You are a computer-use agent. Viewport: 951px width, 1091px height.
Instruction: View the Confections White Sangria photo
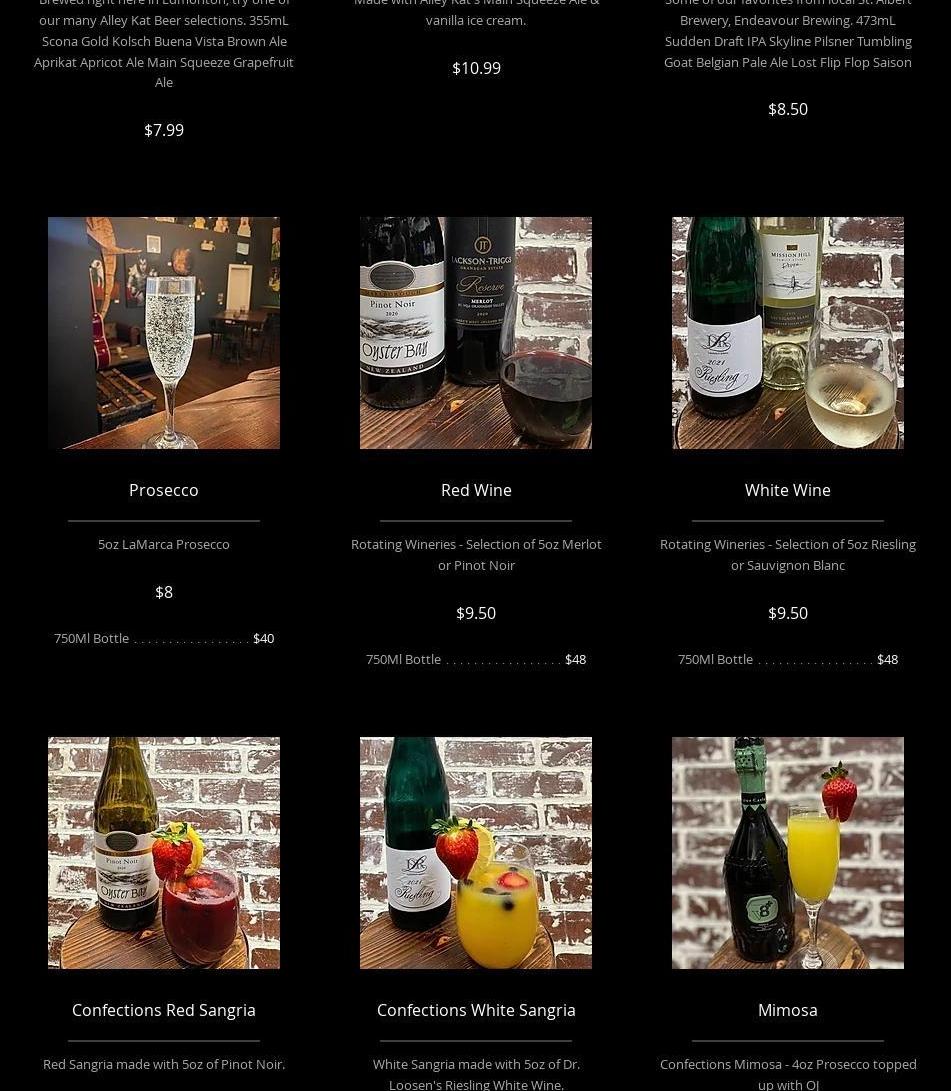(476, 853)
